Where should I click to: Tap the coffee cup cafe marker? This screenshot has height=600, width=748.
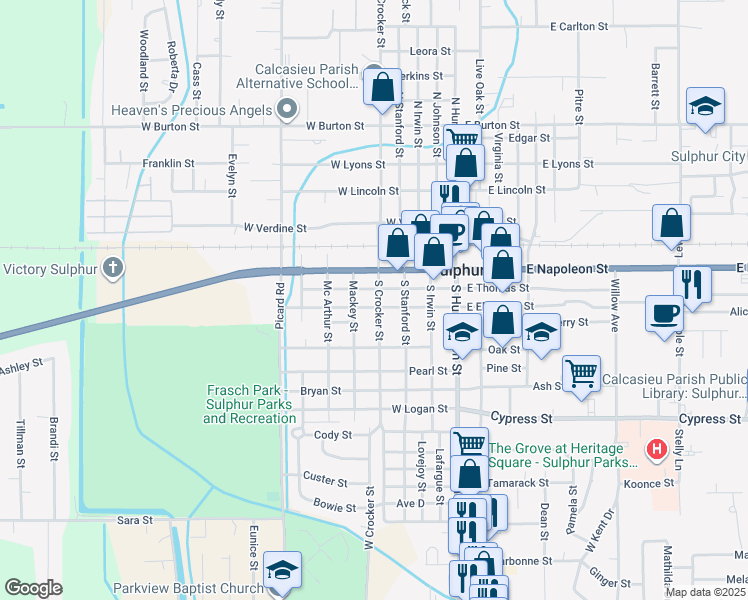point(664,314)
